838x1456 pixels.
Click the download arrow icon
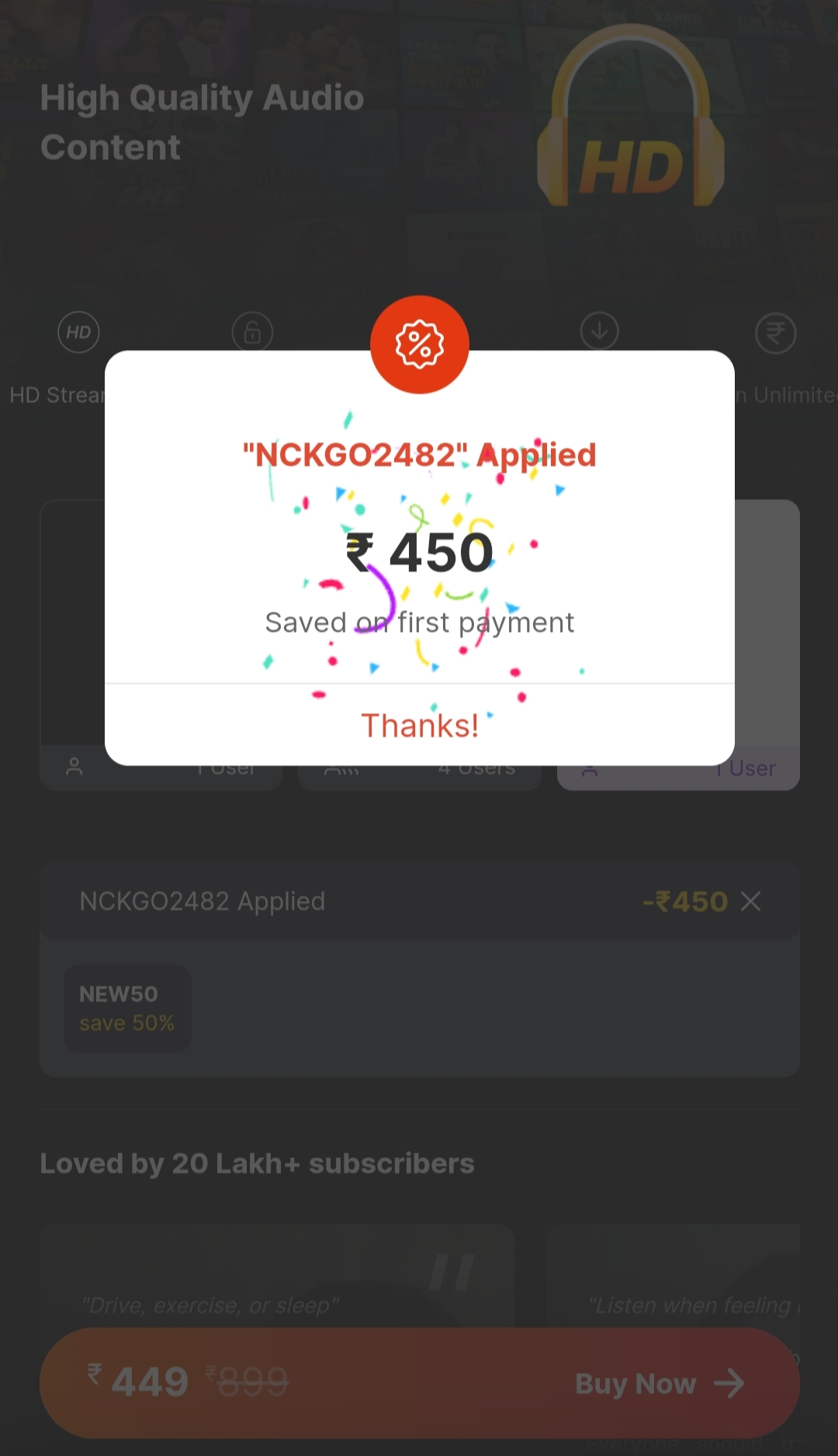coord(598,332)
